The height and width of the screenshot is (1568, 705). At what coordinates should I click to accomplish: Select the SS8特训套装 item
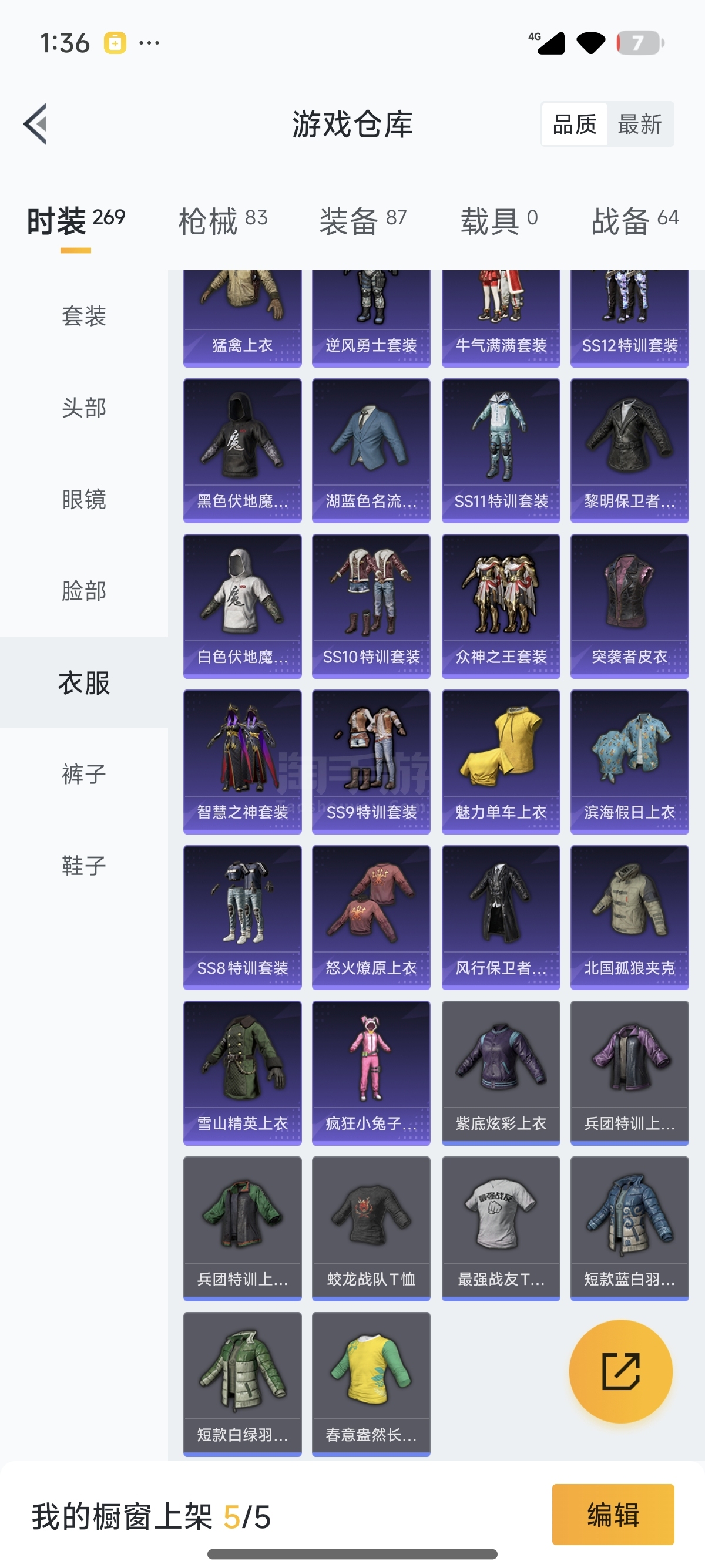point(242,917)
